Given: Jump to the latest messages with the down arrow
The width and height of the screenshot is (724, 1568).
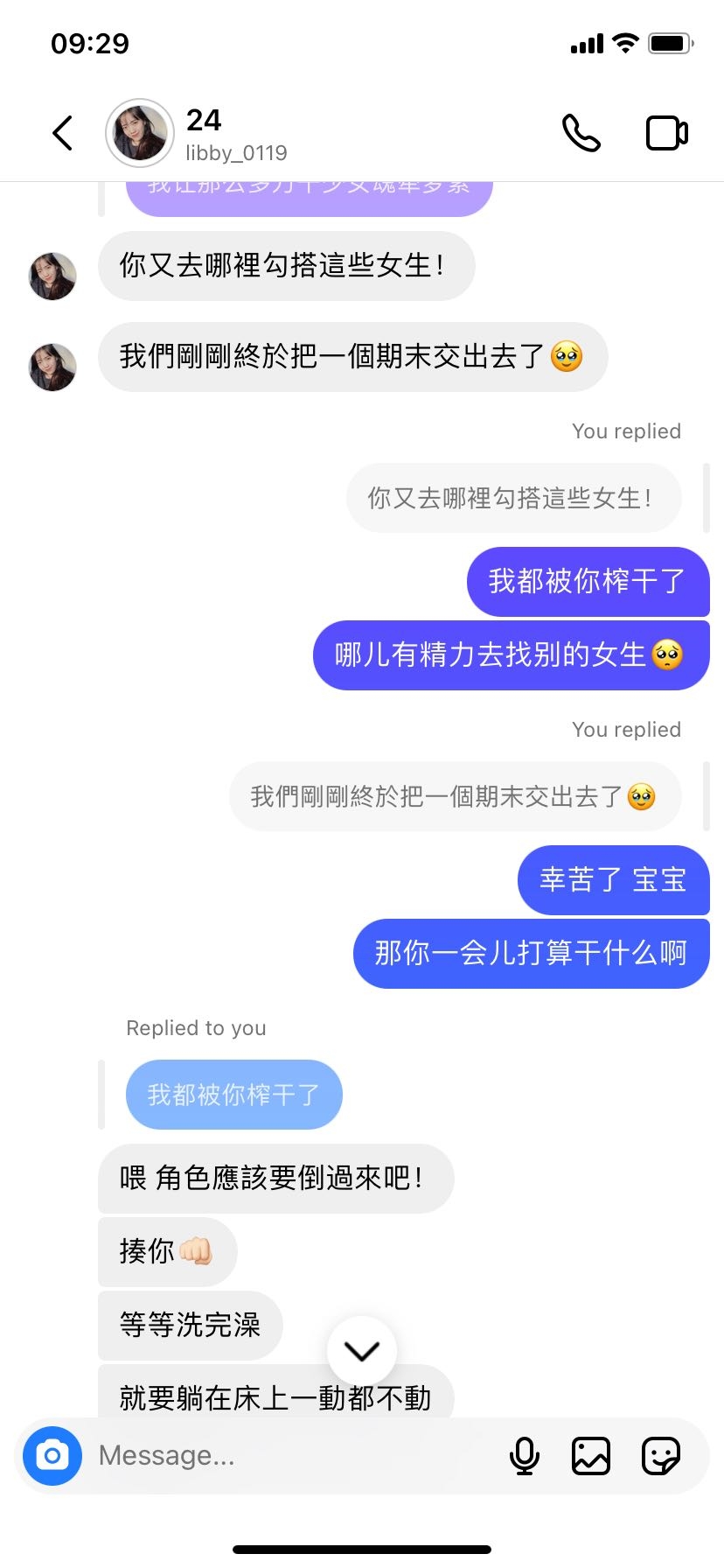Looking at the screenshot, I should click(361, 1351).
